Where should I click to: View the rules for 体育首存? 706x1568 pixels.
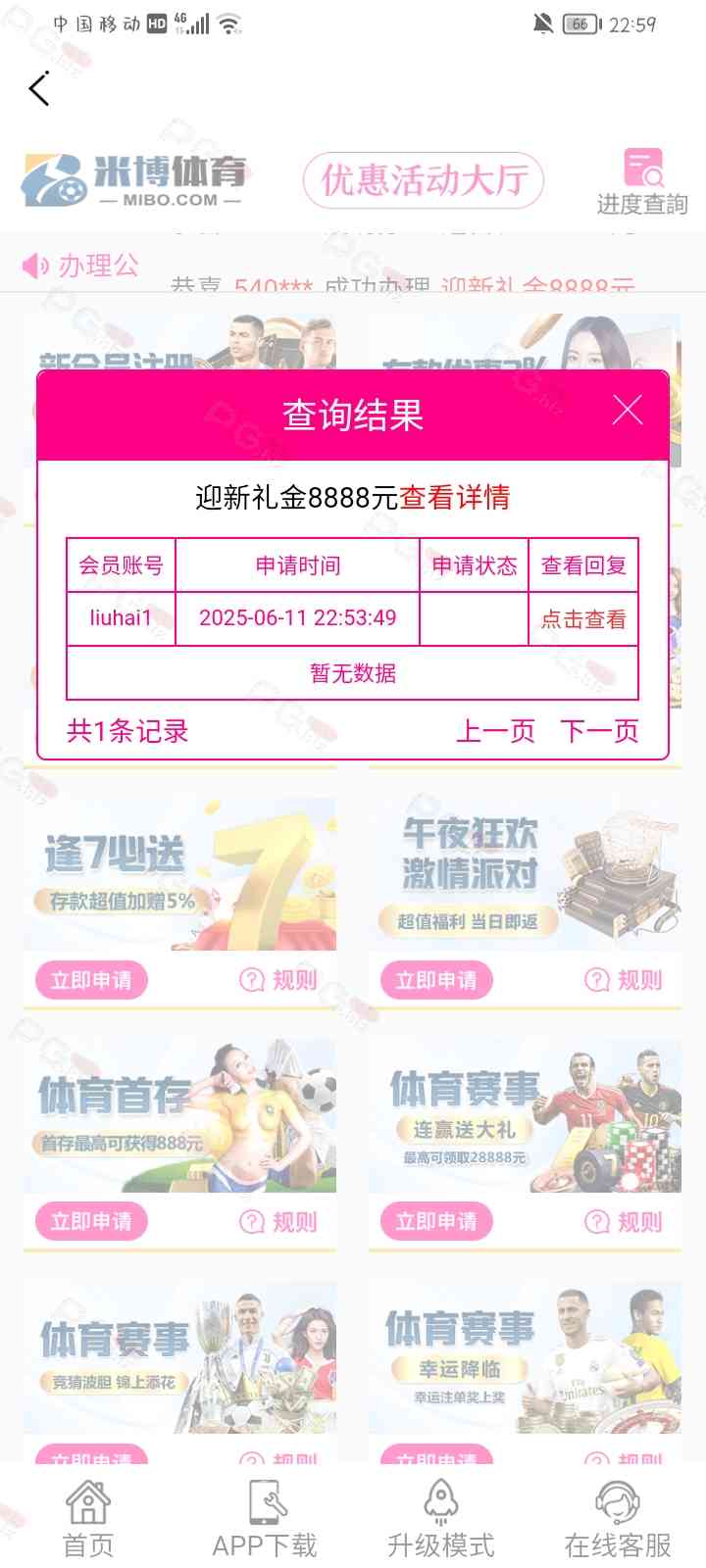click(x=279, y=1221)
